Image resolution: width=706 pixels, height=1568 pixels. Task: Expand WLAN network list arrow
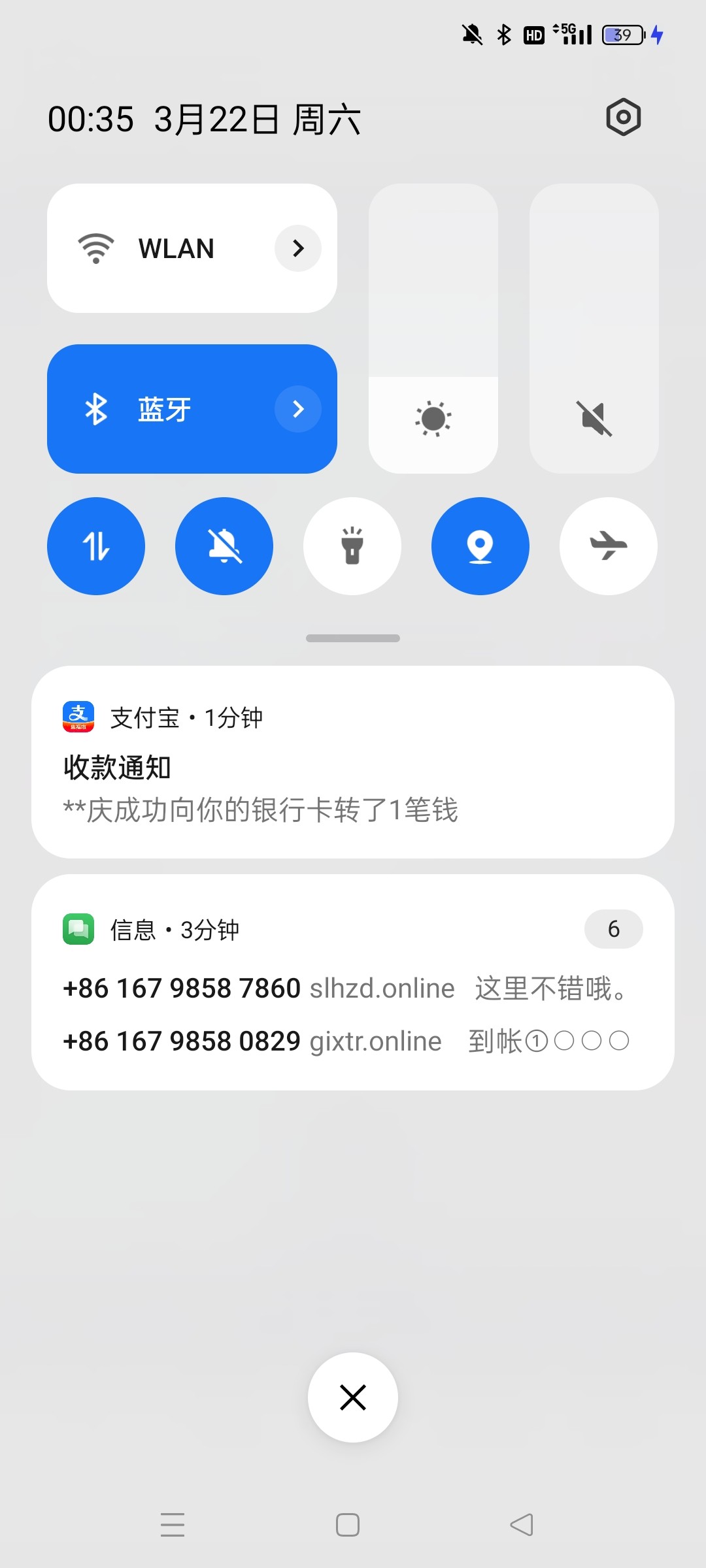coord(298,248)
